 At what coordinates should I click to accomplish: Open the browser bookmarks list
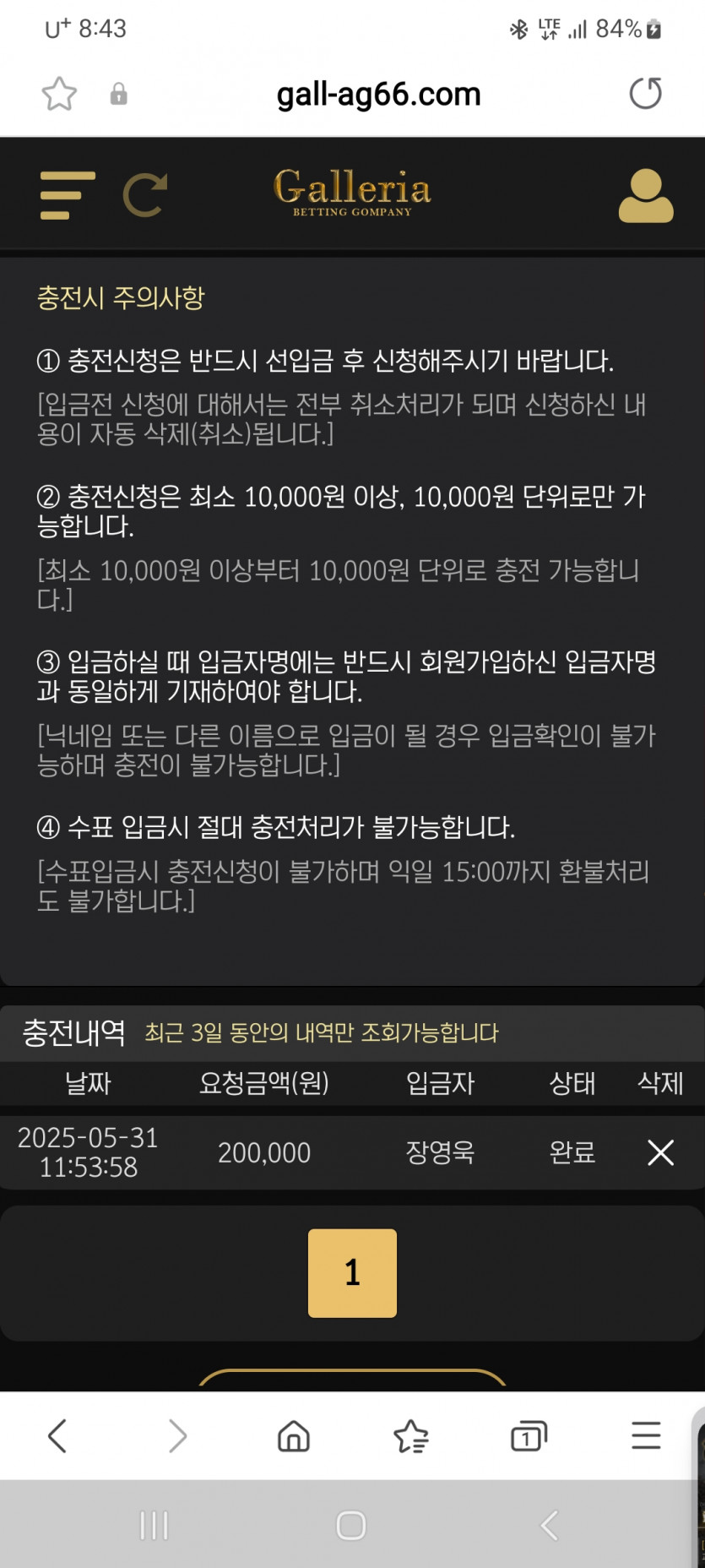[x=411, y=1435]
